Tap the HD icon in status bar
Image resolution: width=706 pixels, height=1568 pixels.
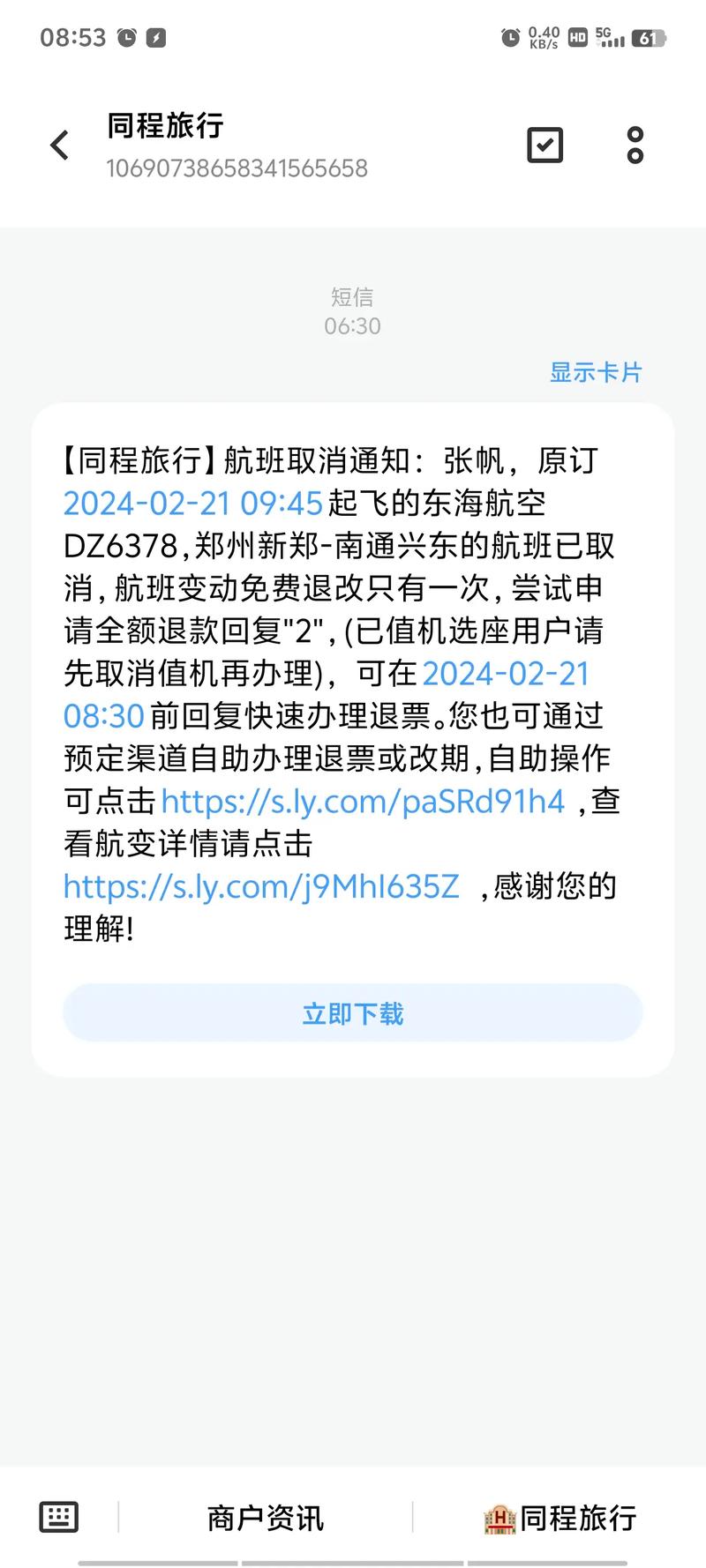(x=579, y=37)
